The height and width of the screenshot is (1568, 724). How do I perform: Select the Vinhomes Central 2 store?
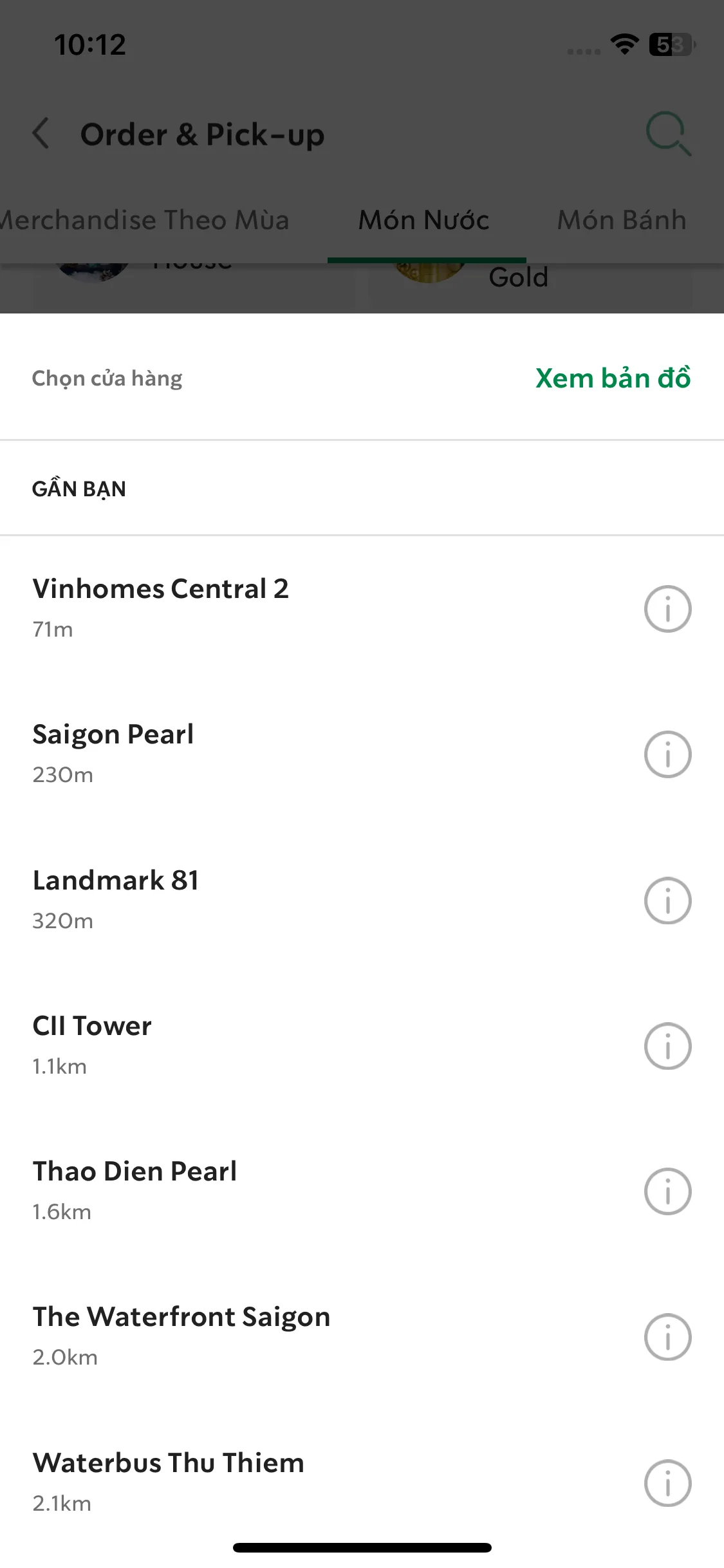tap(161, 590)
